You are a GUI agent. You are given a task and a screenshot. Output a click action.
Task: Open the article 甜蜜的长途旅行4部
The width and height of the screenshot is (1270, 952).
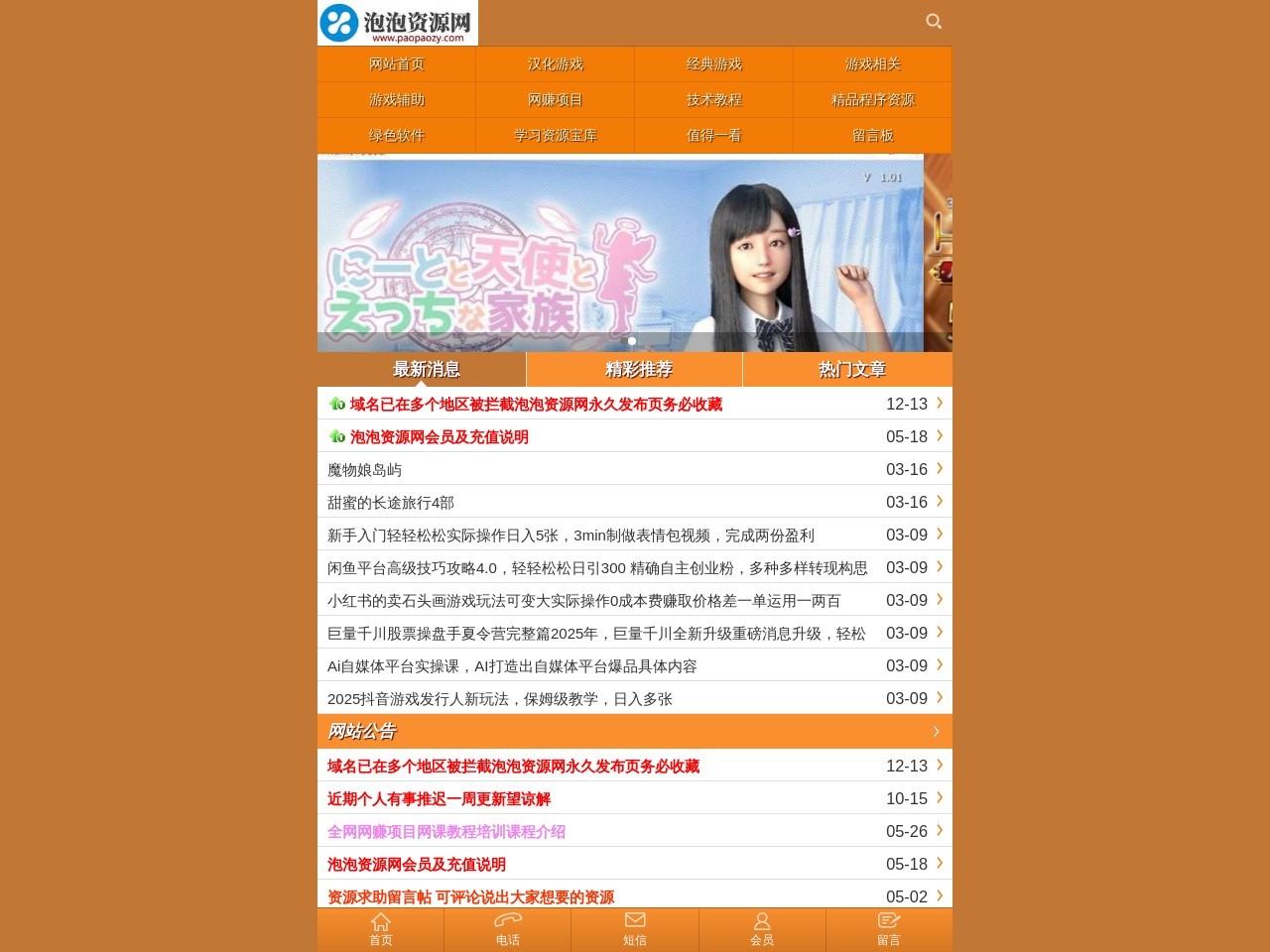point(391,502)
